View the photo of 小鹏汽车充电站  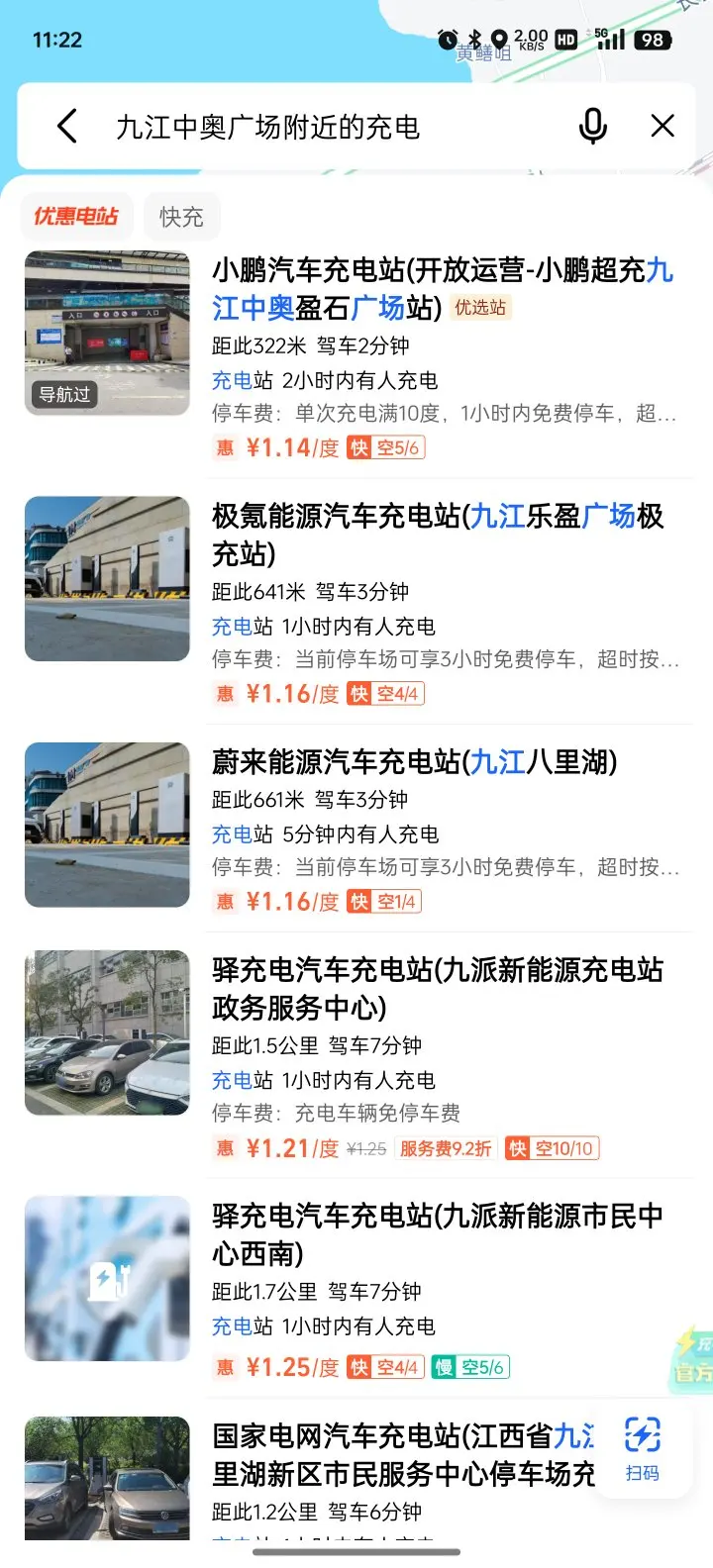107,333
